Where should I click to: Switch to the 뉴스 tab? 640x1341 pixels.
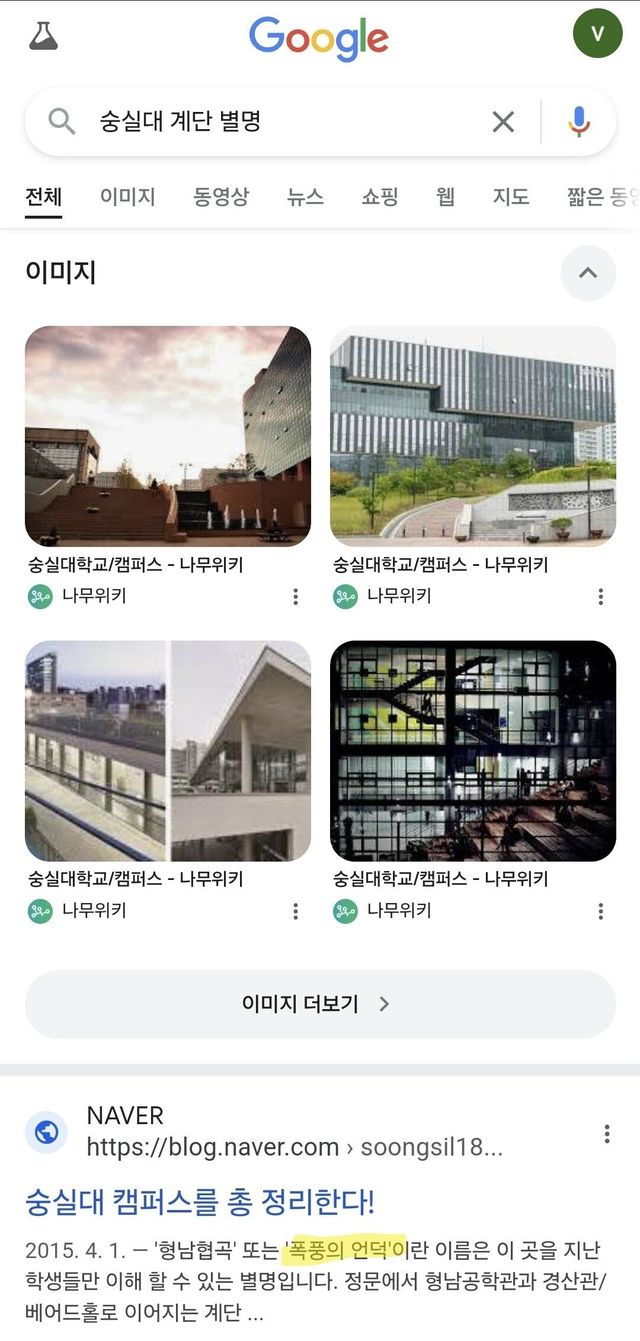(x=305, y=196)
